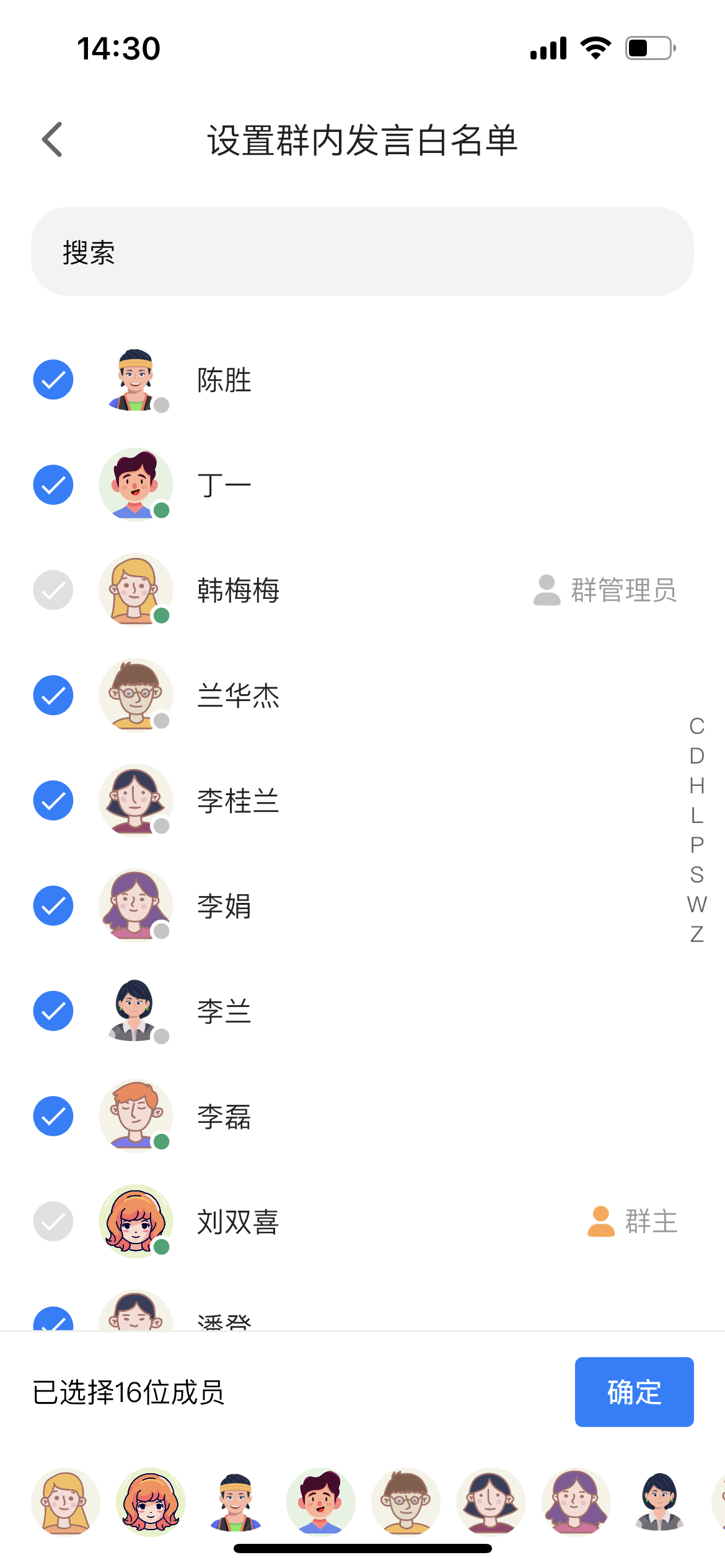Uncheck 李娟 in the member list
Screen dimensions: 725x1568
[53, 906]
